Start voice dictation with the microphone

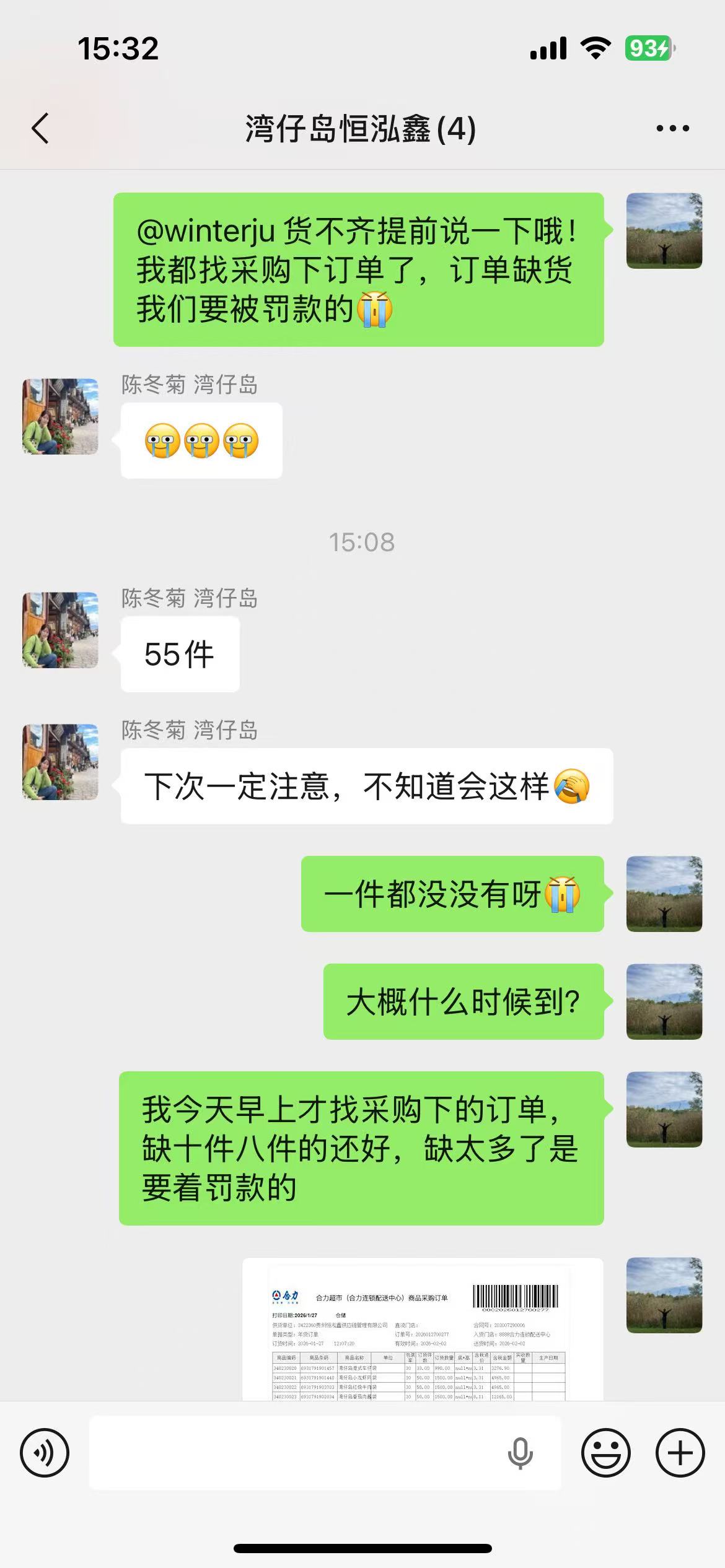[520, 1453]
